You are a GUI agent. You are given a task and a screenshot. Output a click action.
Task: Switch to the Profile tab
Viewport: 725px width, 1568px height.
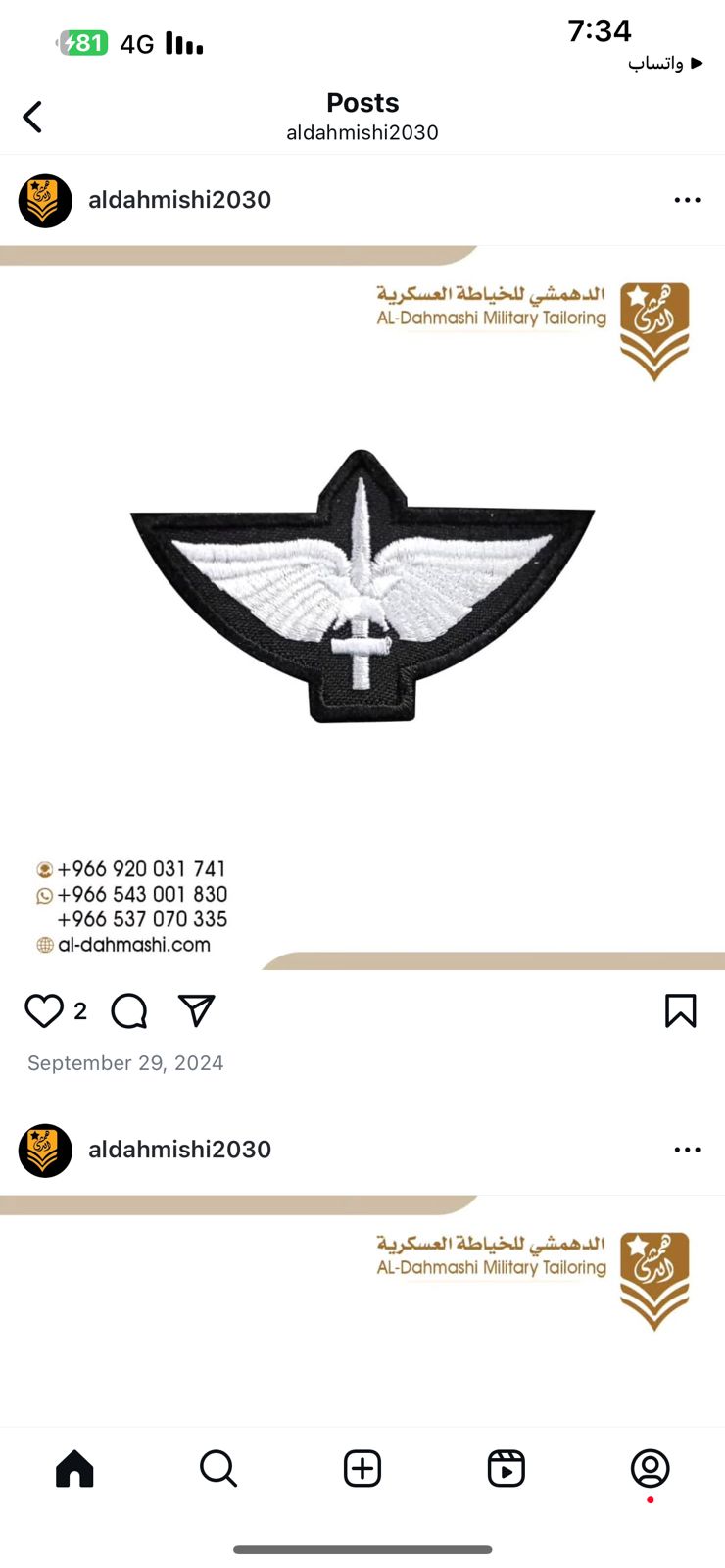click(650, 1468)
